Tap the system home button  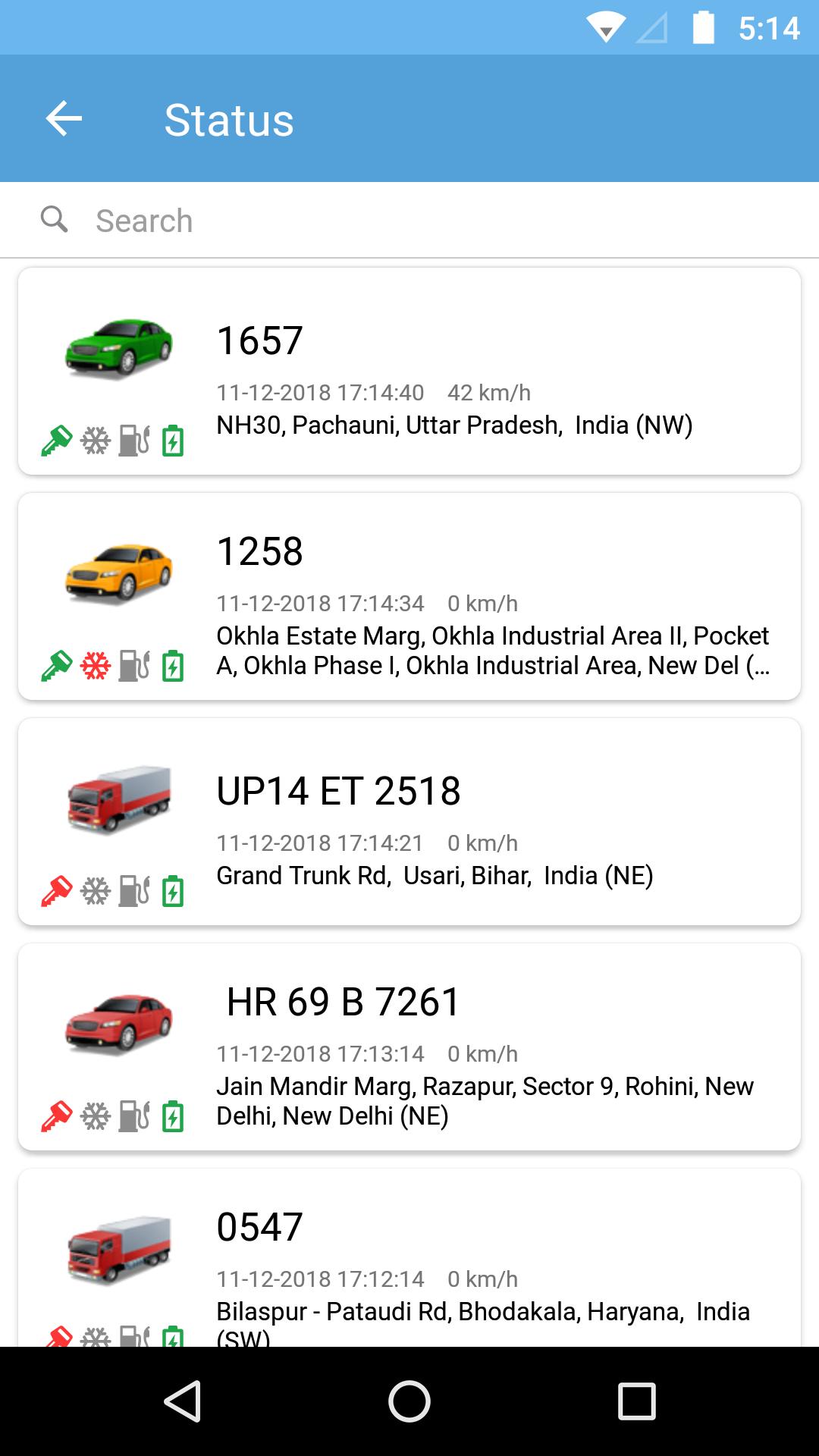(x=409, y=1401)
